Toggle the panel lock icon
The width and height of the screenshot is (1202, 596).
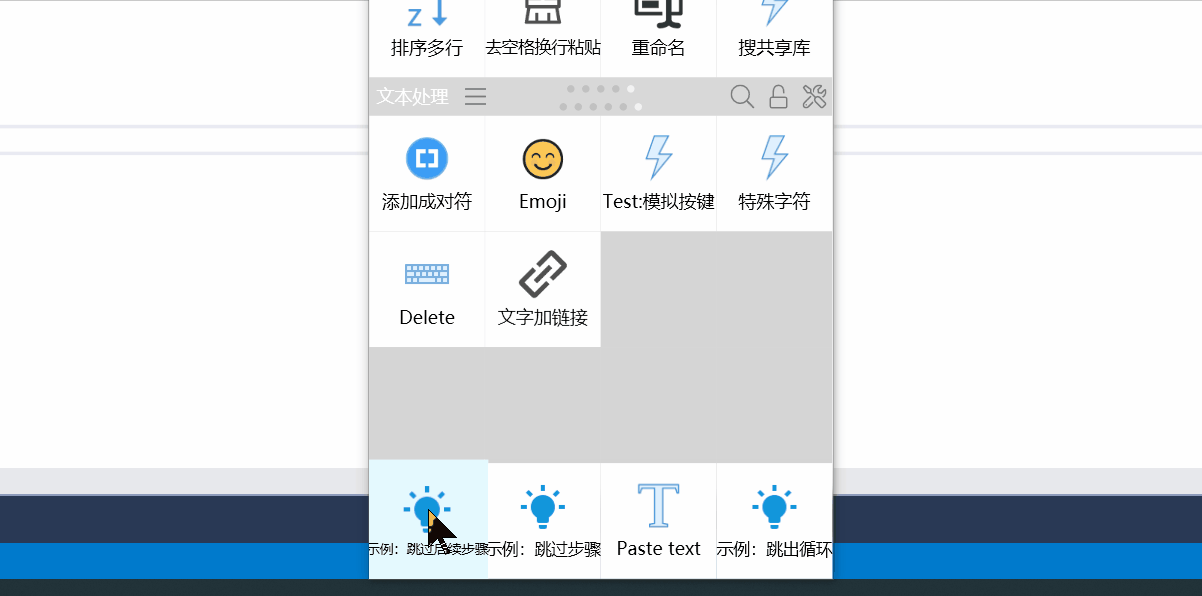click(x=778, y=96)
